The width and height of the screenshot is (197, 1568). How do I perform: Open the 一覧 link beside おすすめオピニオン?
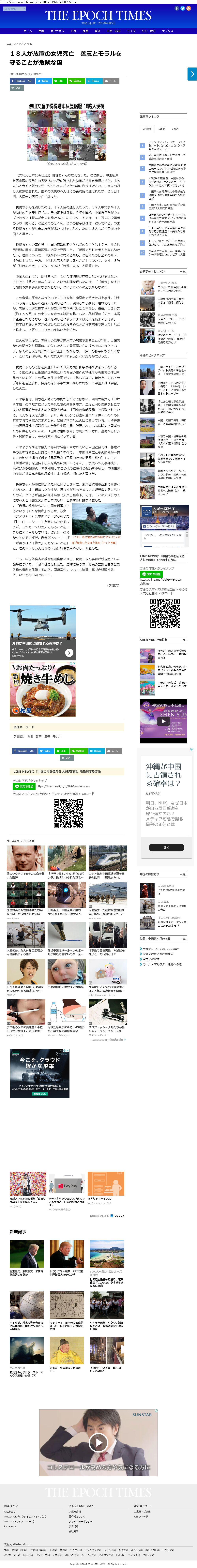[x=184, y=271]
